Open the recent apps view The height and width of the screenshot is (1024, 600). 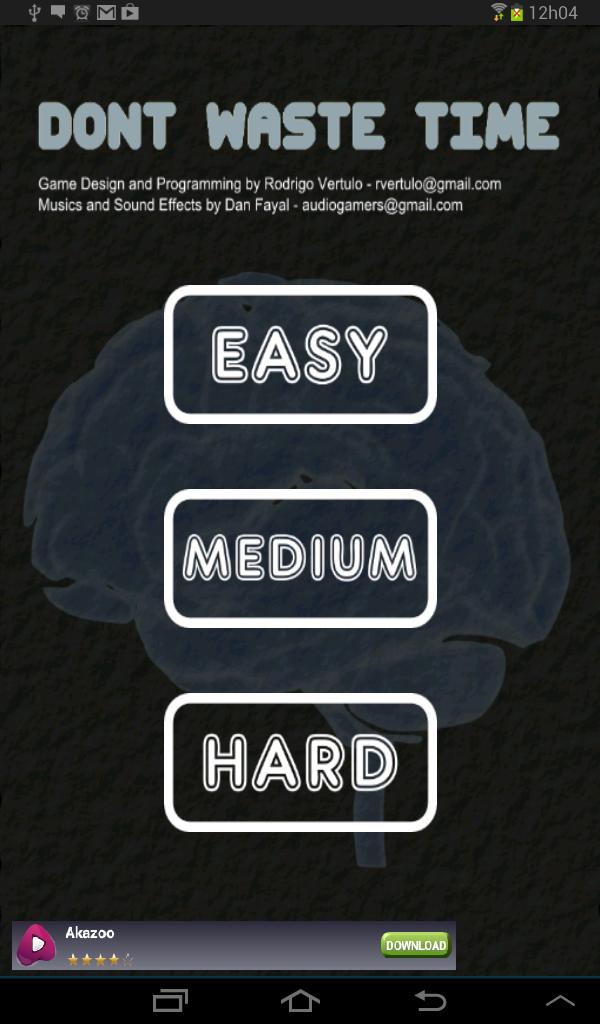(170, 999)
